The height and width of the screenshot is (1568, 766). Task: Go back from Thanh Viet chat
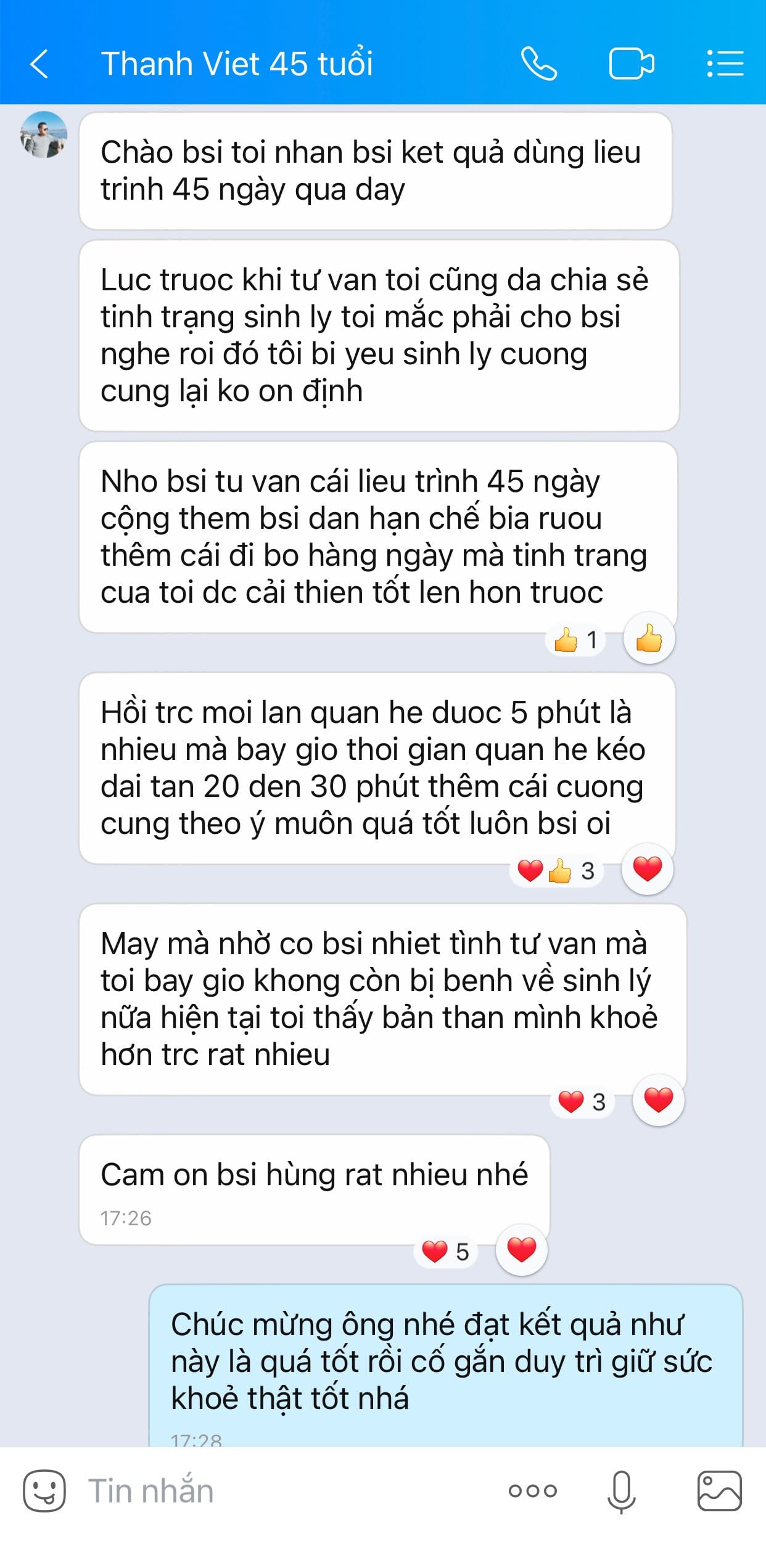39,64
